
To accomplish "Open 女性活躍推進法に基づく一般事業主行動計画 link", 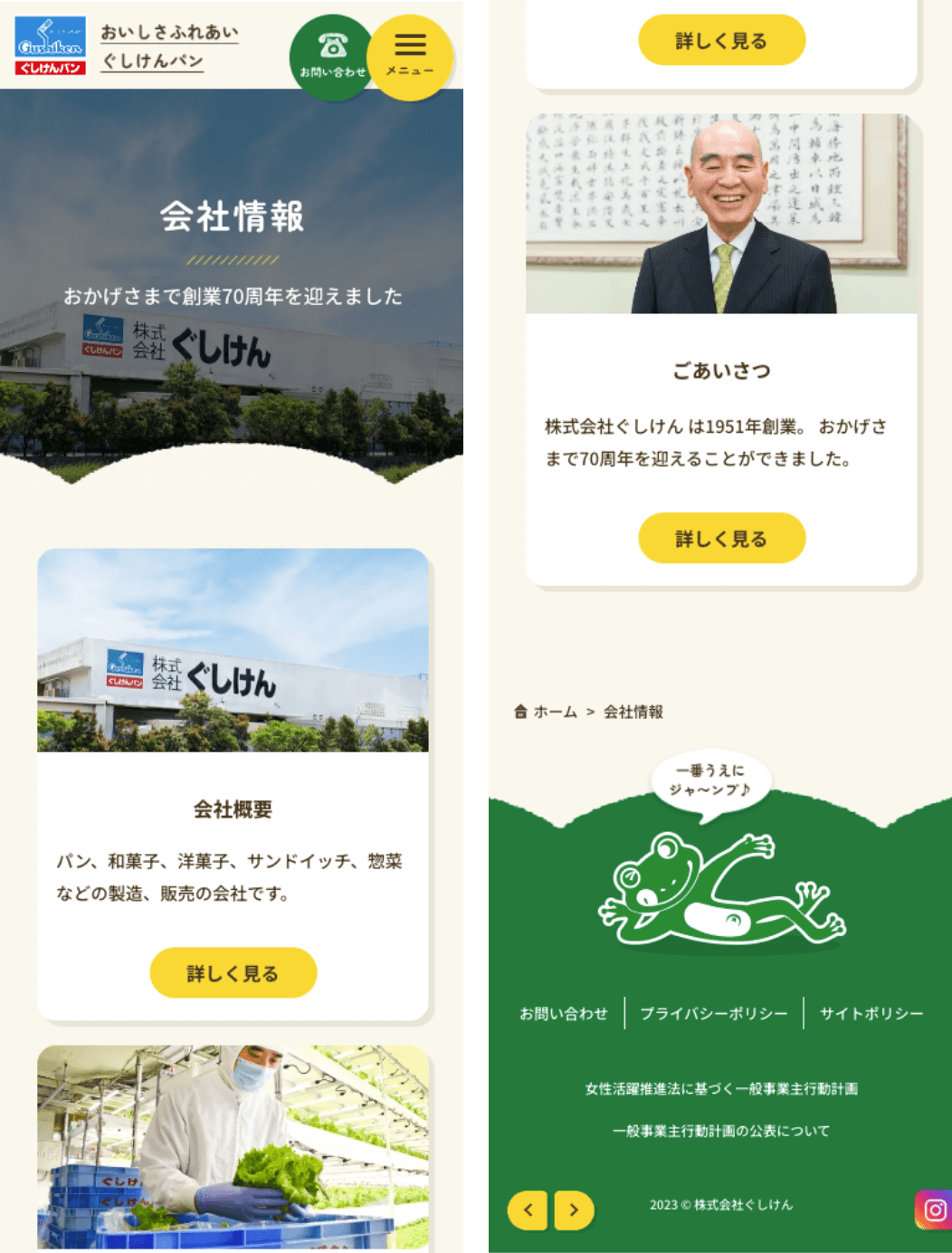I will [721, 1089].
